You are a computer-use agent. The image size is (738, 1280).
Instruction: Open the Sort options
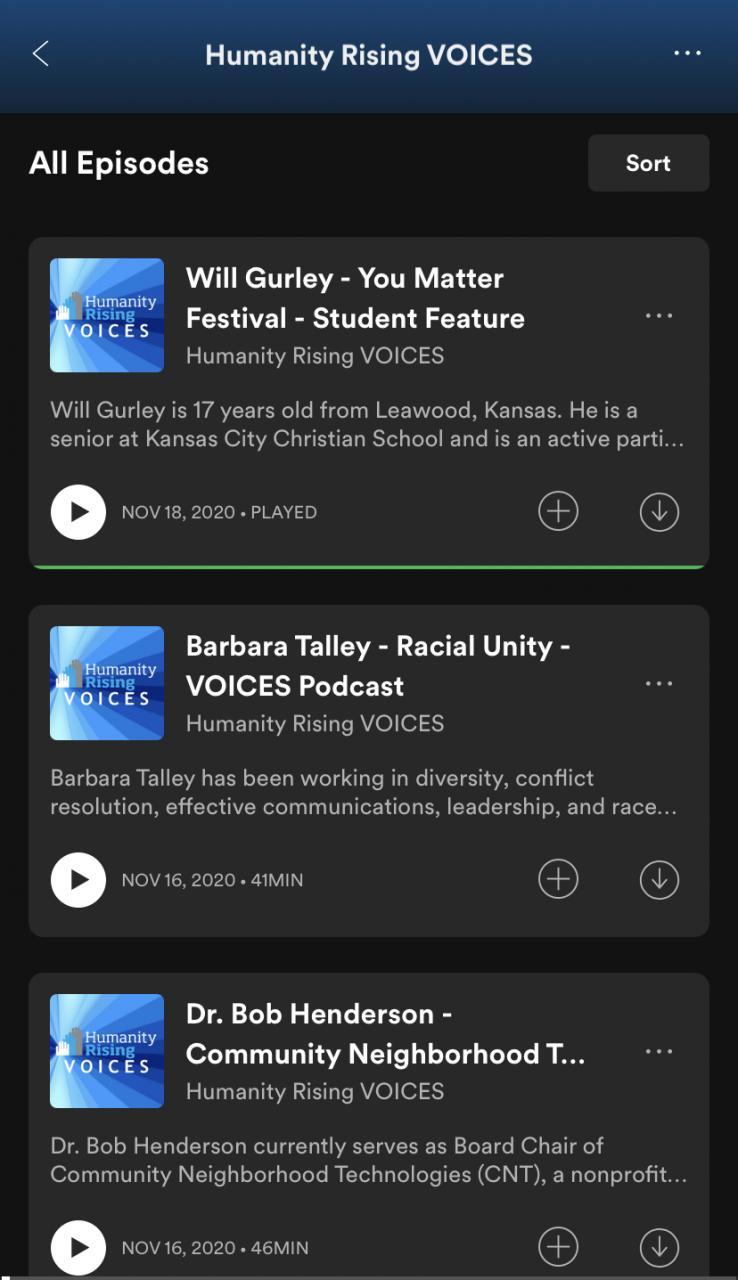(648, 163)
